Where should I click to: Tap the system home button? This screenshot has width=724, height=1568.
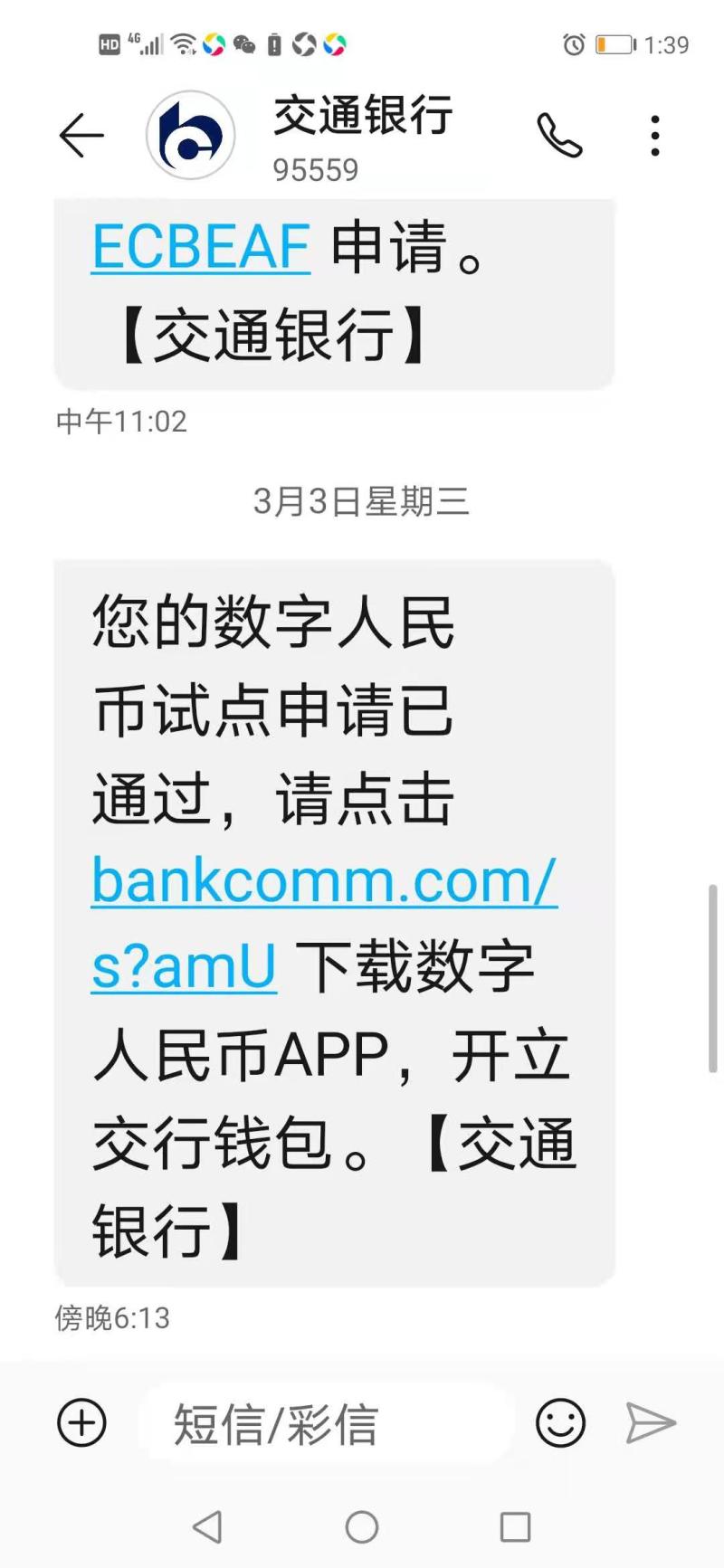click(361, 1527)
